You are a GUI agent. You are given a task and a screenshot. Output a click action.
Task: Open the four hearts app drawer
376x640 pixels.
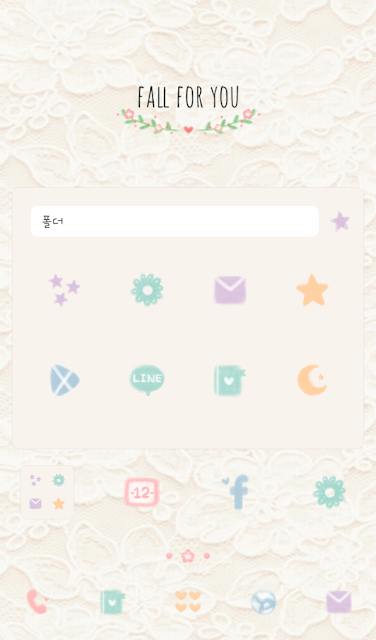coord(188,602)
